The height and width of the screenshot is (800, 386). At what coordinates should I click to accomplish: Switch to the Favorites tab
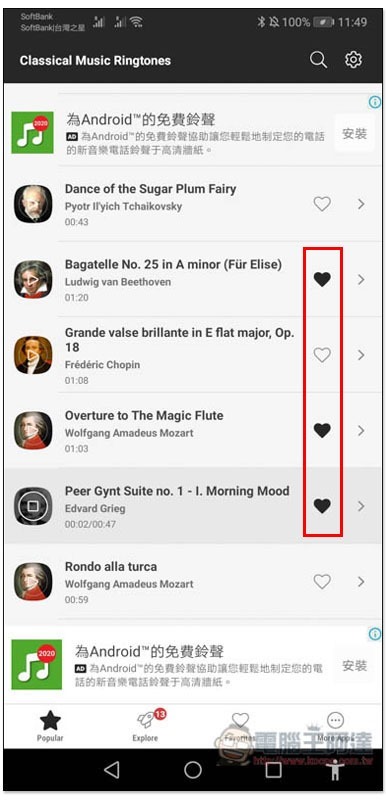[240, 727]
